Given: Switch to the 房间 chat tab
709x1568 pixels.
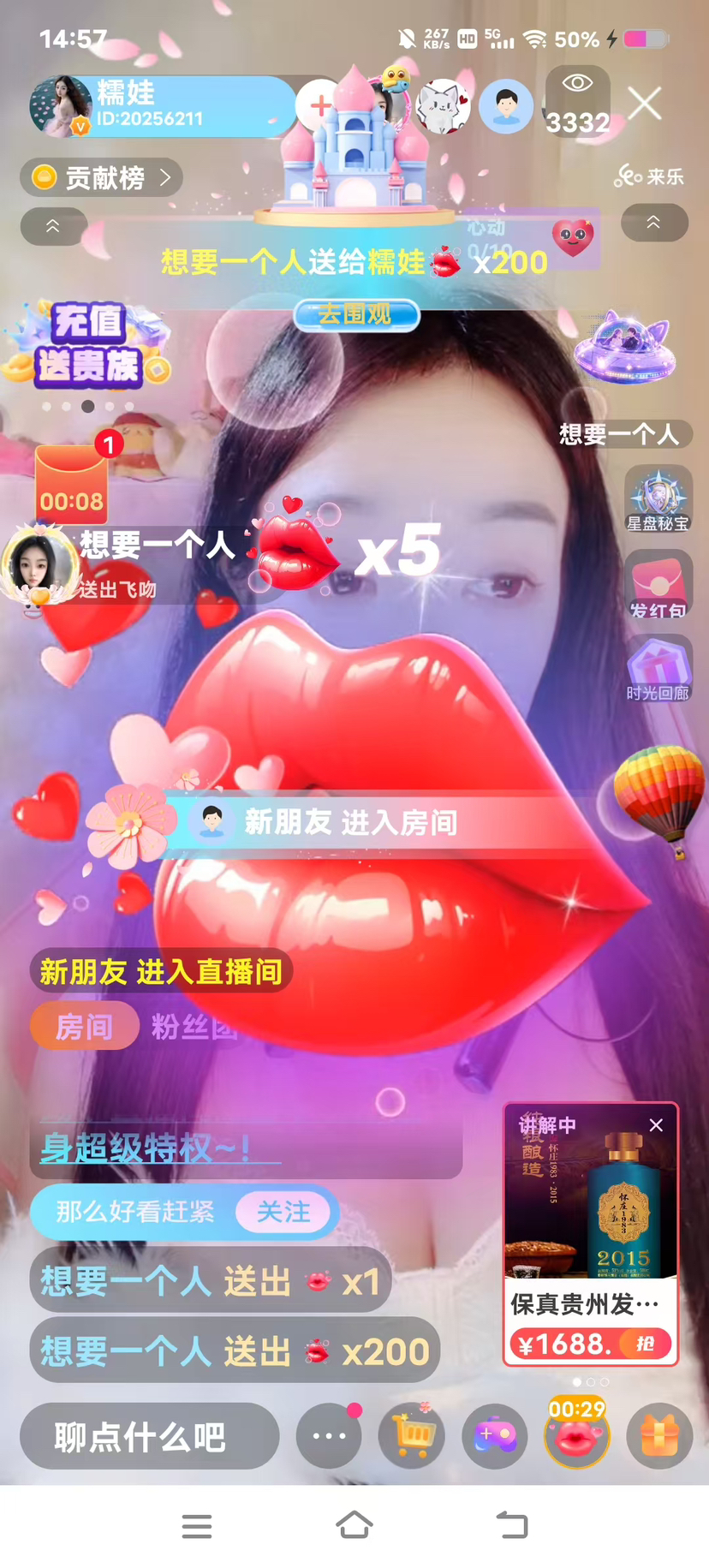Looking at the screenshot, I should point(84,1026).
